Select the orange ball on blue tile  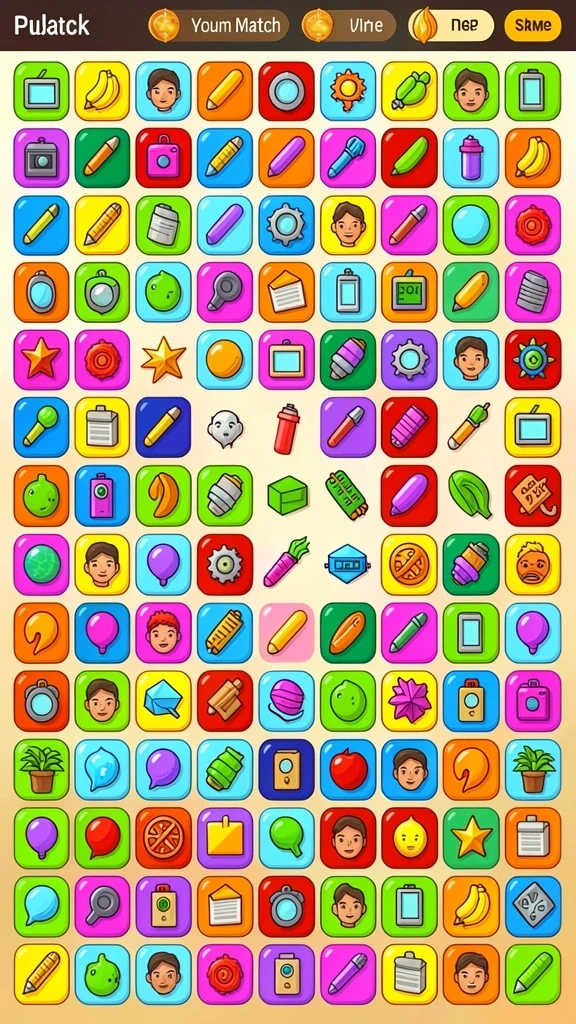tap(224, 360)
